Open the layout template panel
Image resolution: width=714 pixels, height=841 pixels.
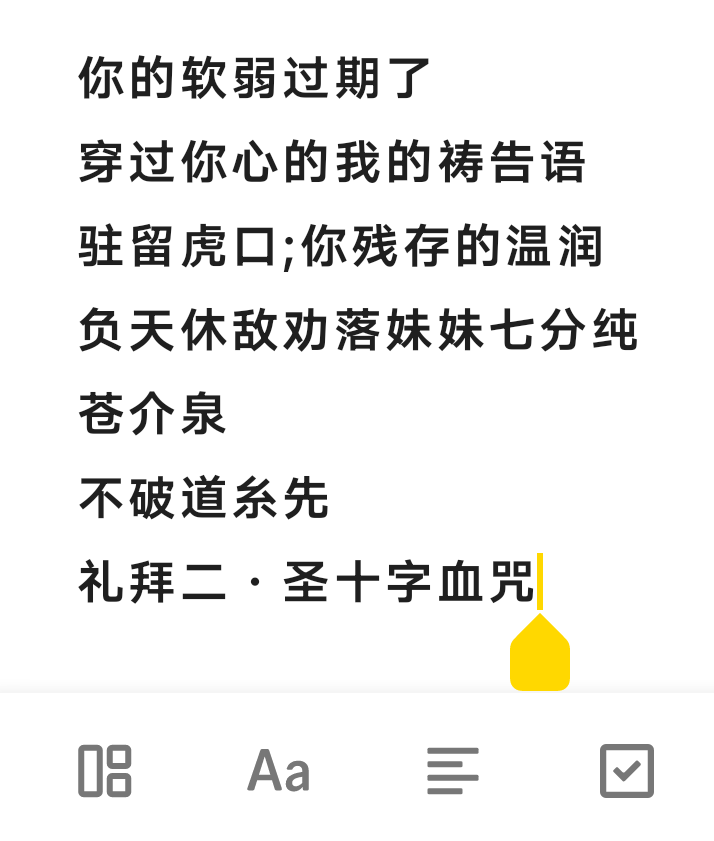[105, 771]
